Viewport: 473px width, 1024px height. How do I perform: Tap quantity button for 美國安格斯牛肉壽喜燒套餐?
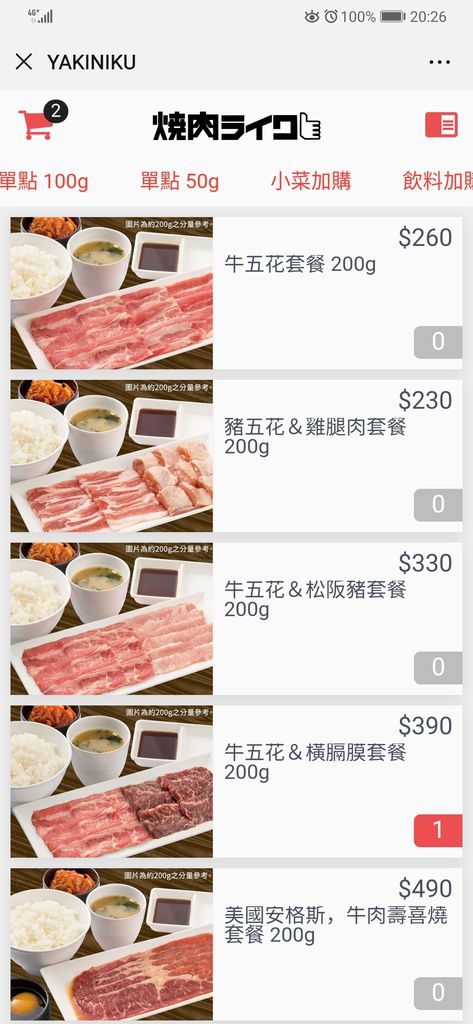[438, 993]
